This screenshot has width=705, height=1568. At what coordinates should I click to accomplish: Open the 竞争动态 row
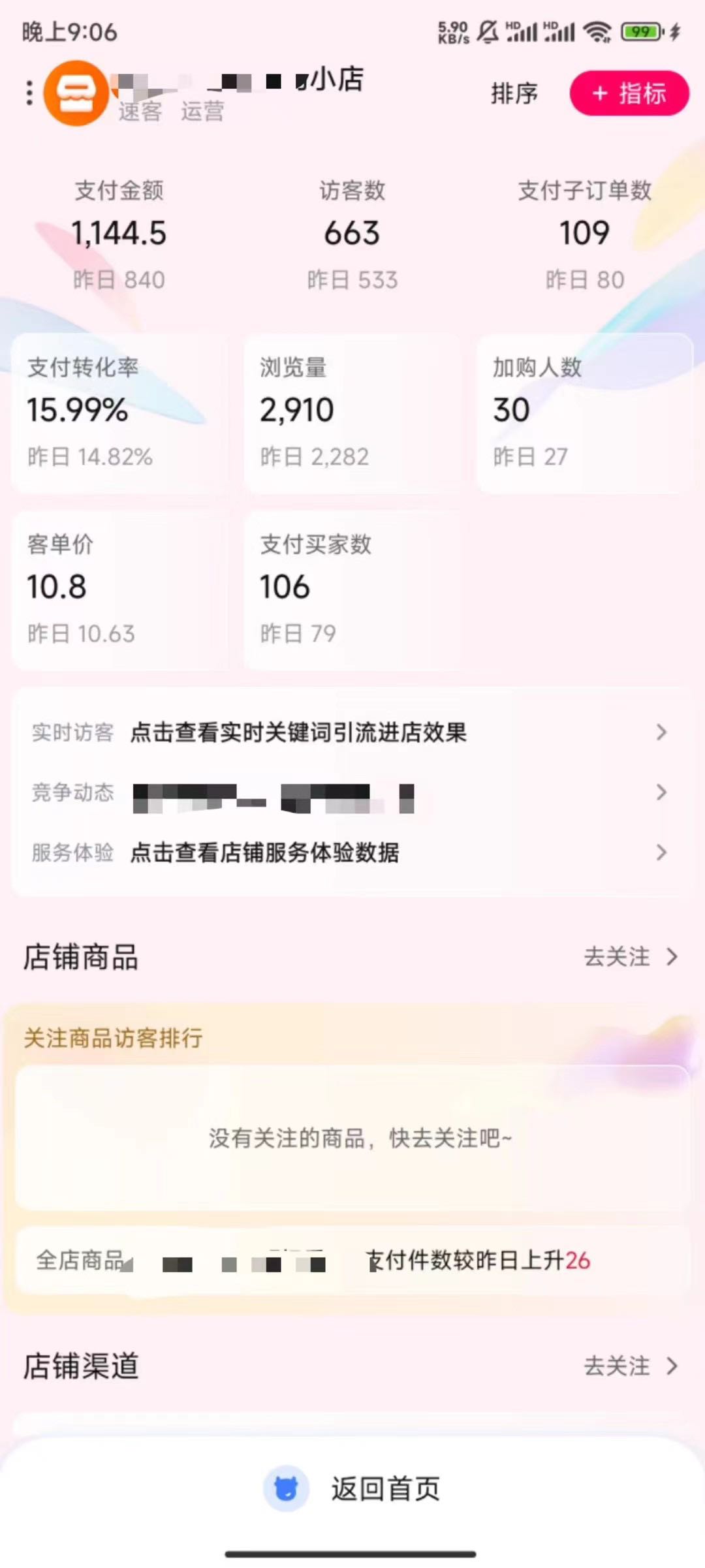point(352,792)
